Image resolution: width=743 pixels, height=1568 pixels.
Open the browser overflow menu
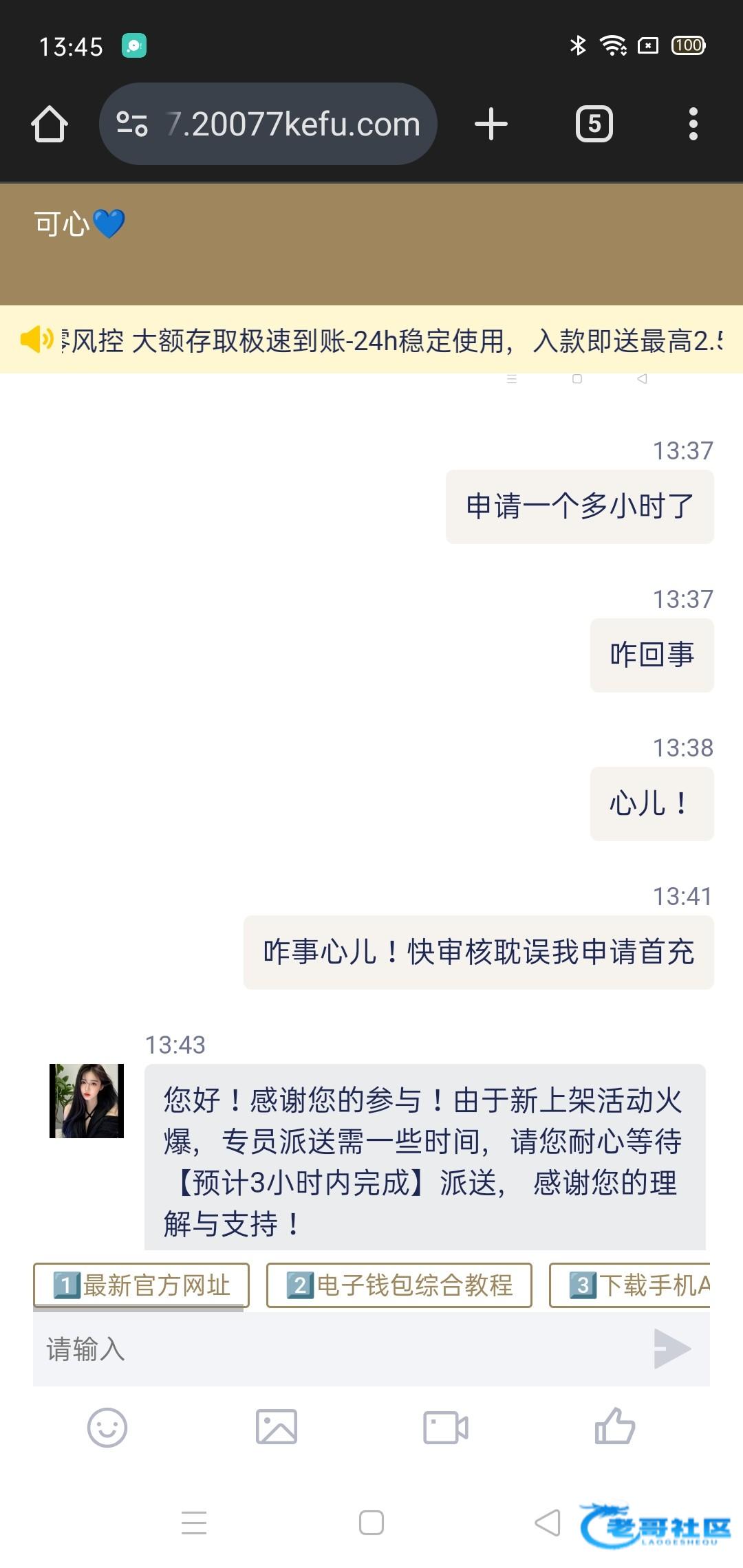pyautogui.click(x=693, y=124)
